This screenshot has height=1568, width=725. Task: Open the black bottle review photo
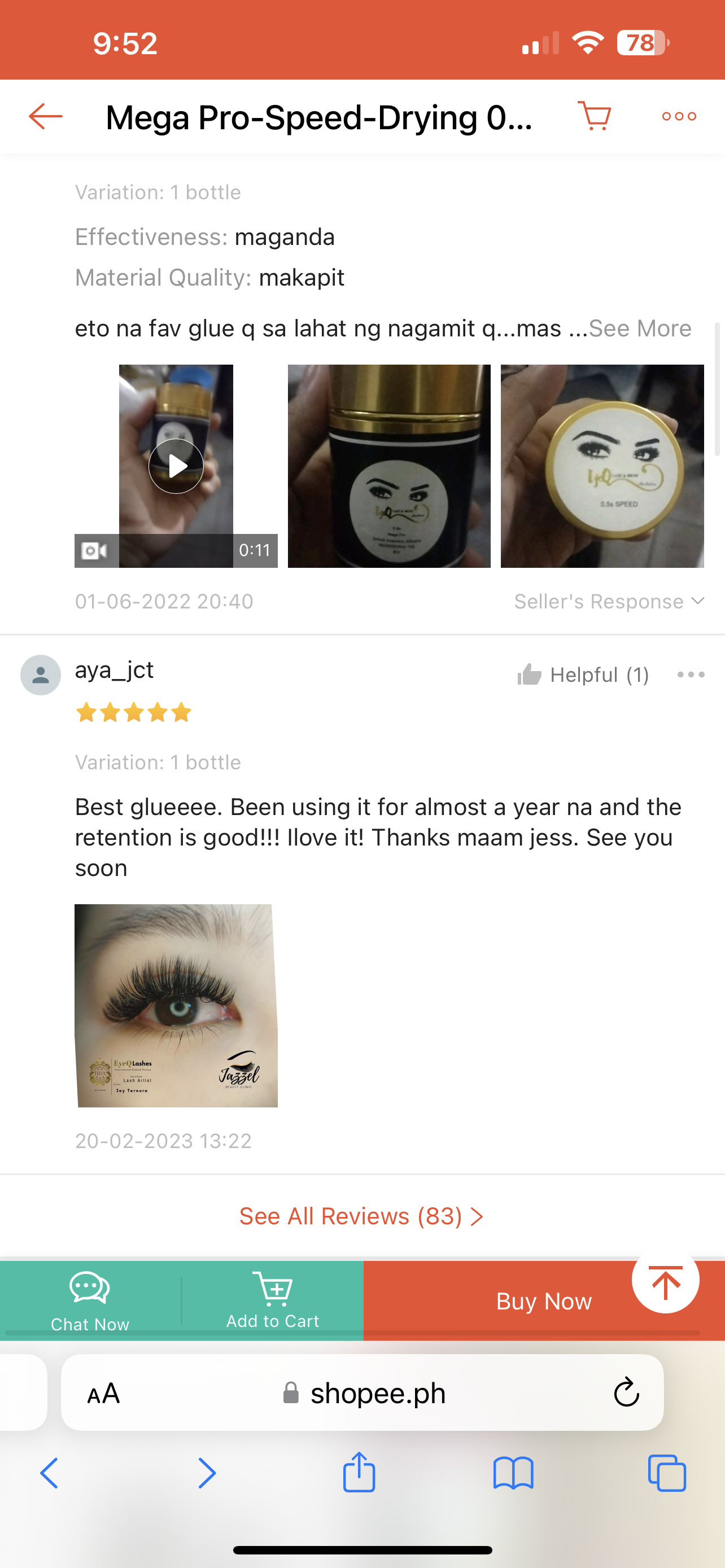(x=389, y=466)
